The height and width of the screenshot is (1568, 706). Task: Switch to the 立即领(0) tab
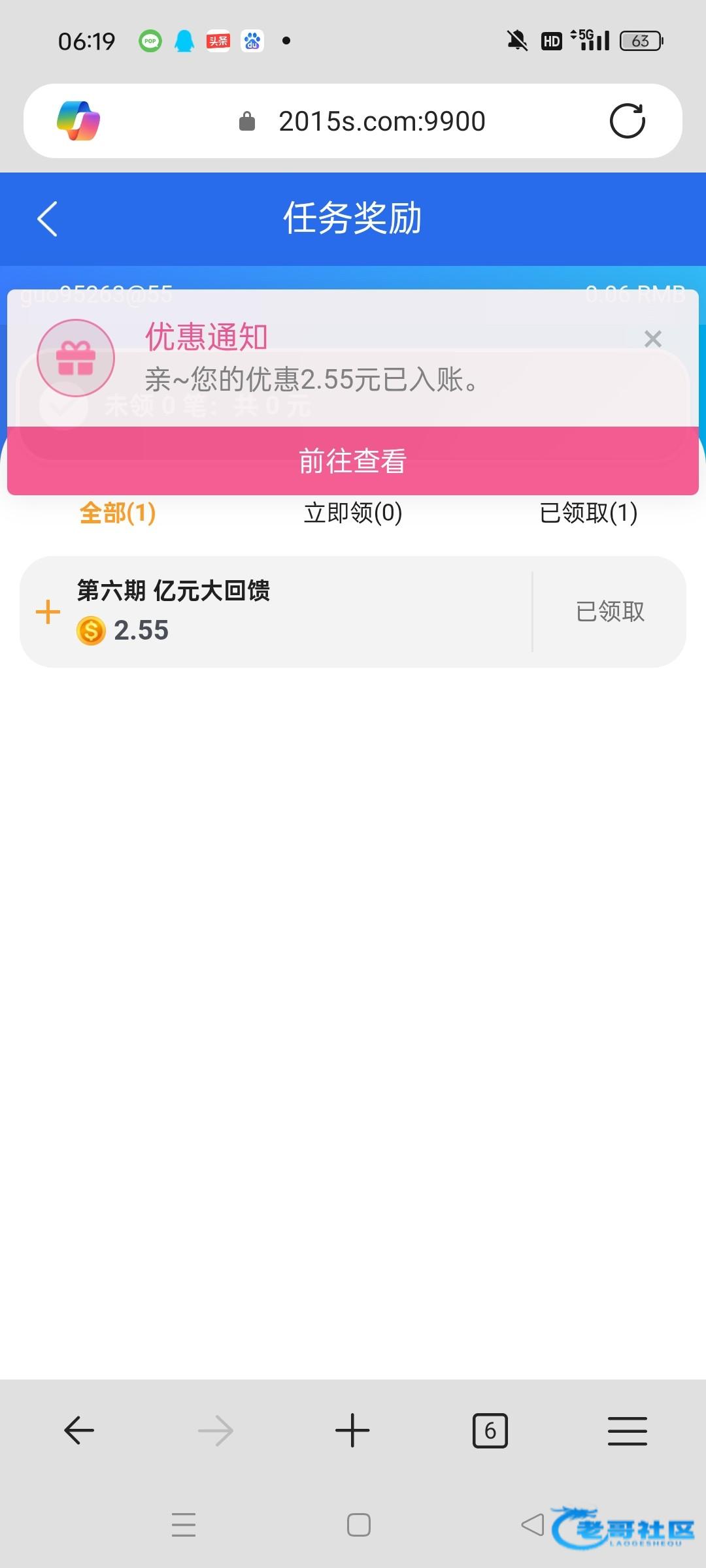coord(353,513)
